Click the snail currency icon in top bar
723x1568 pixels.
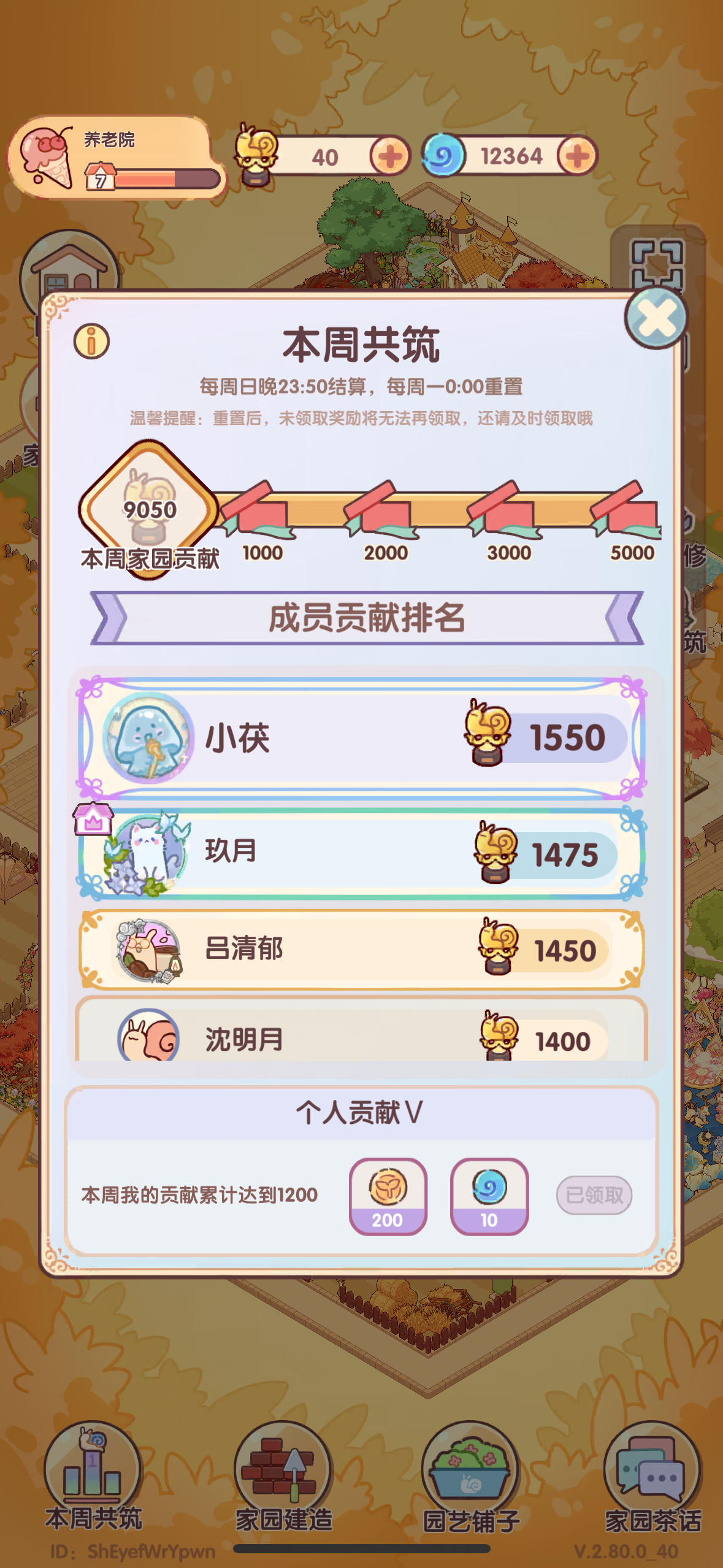point(257,155)
